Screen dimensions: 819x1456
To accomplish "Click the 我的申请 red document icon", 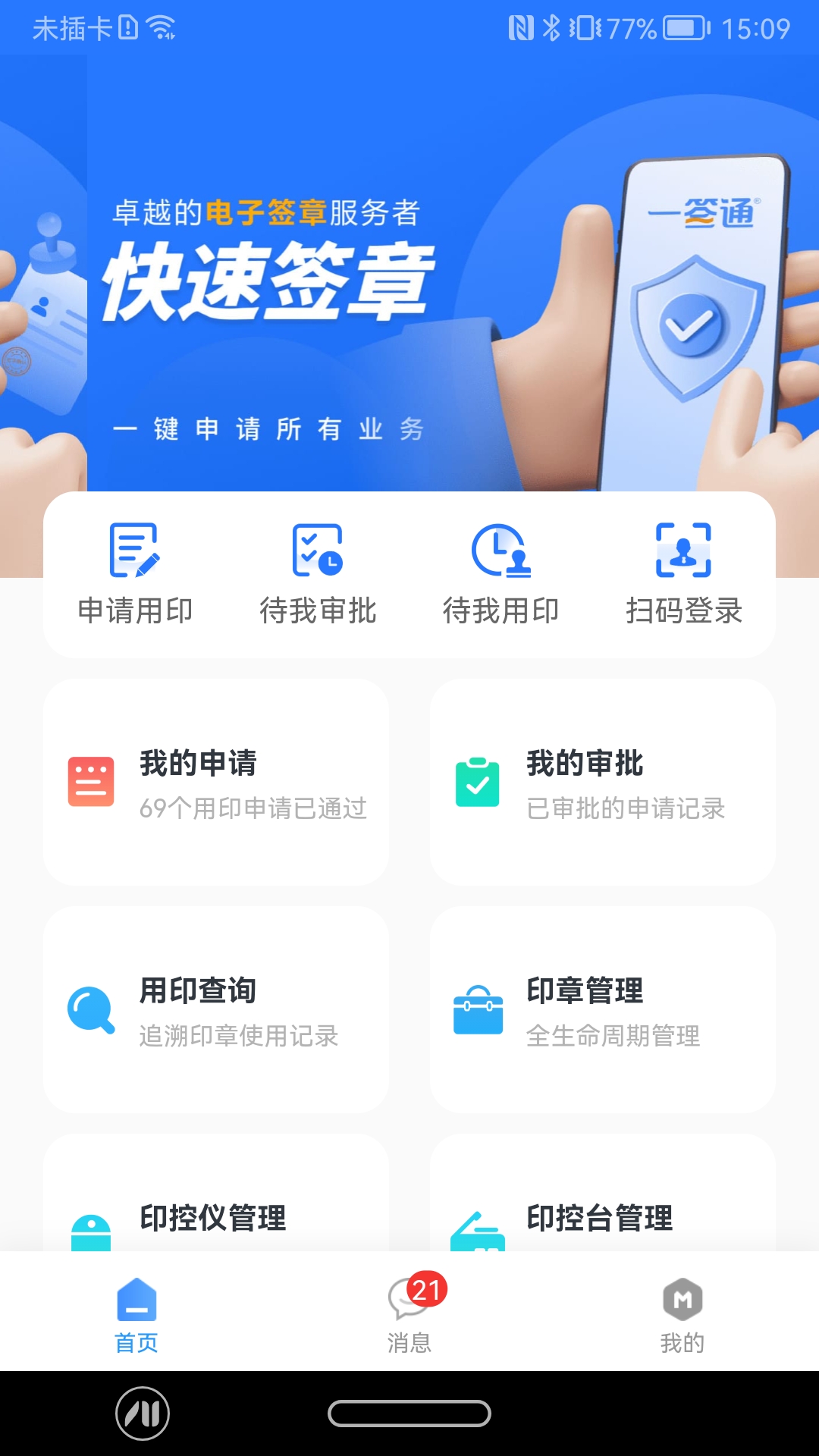I will [x=91, y=783].
